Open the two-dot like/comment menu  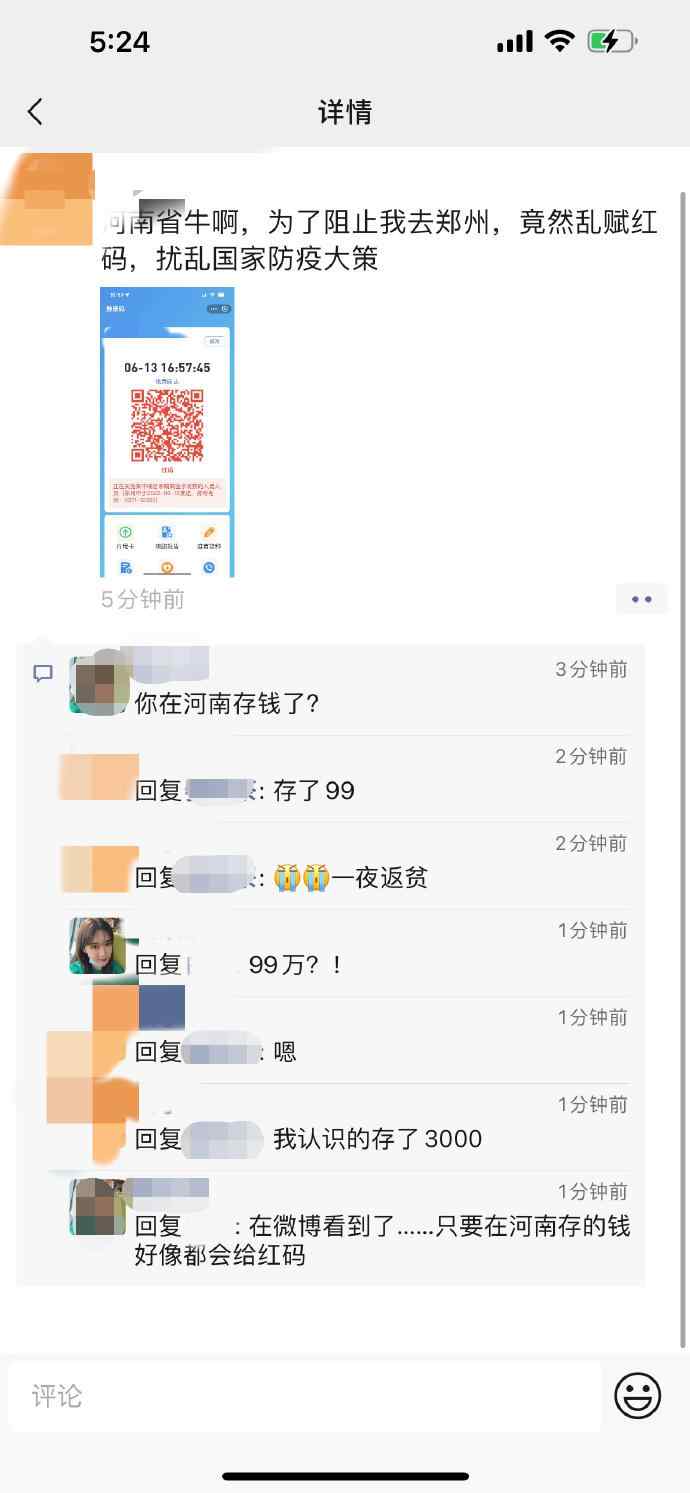tap(641, 599)
